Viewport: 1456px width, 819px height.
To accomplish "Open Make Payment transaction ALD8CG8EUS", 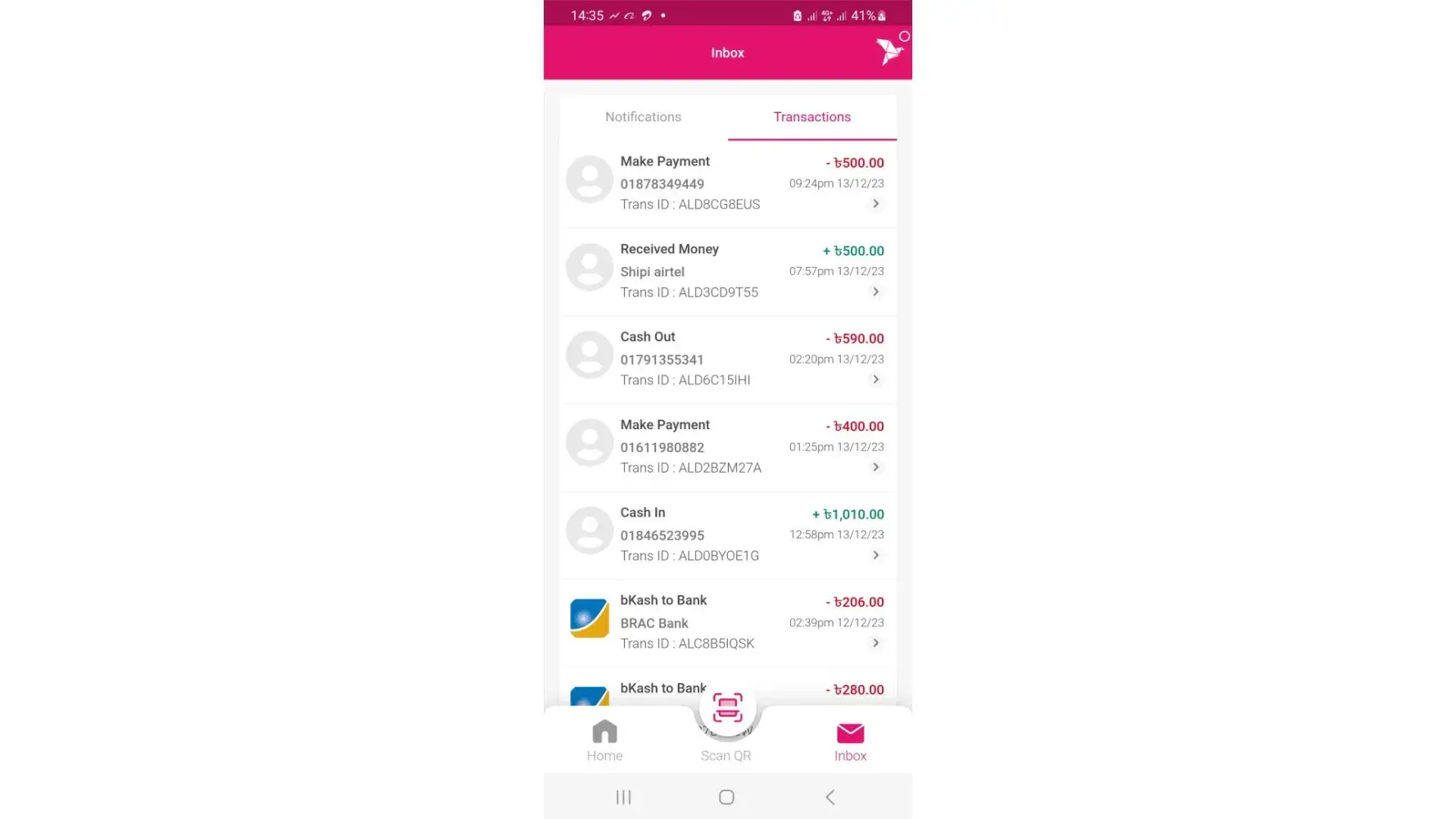I will (x=727, y=183).
